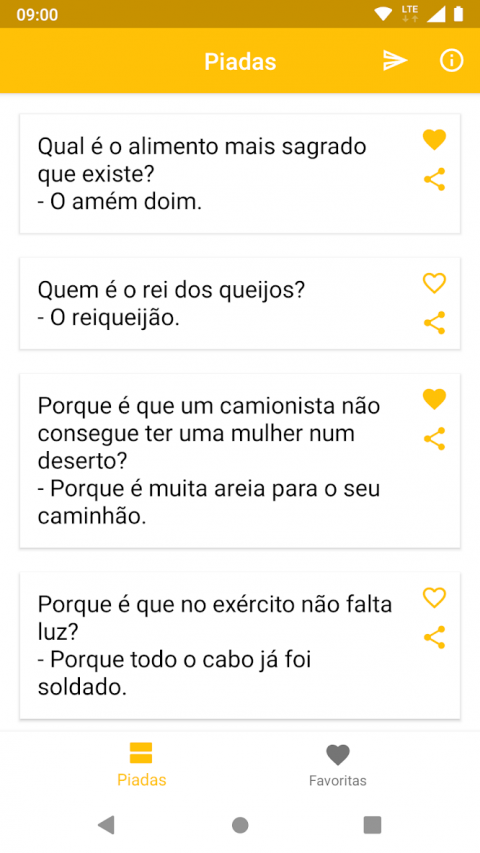Go back with the system back button
This screenshot has width=480, height=853.
pos(106,825)
